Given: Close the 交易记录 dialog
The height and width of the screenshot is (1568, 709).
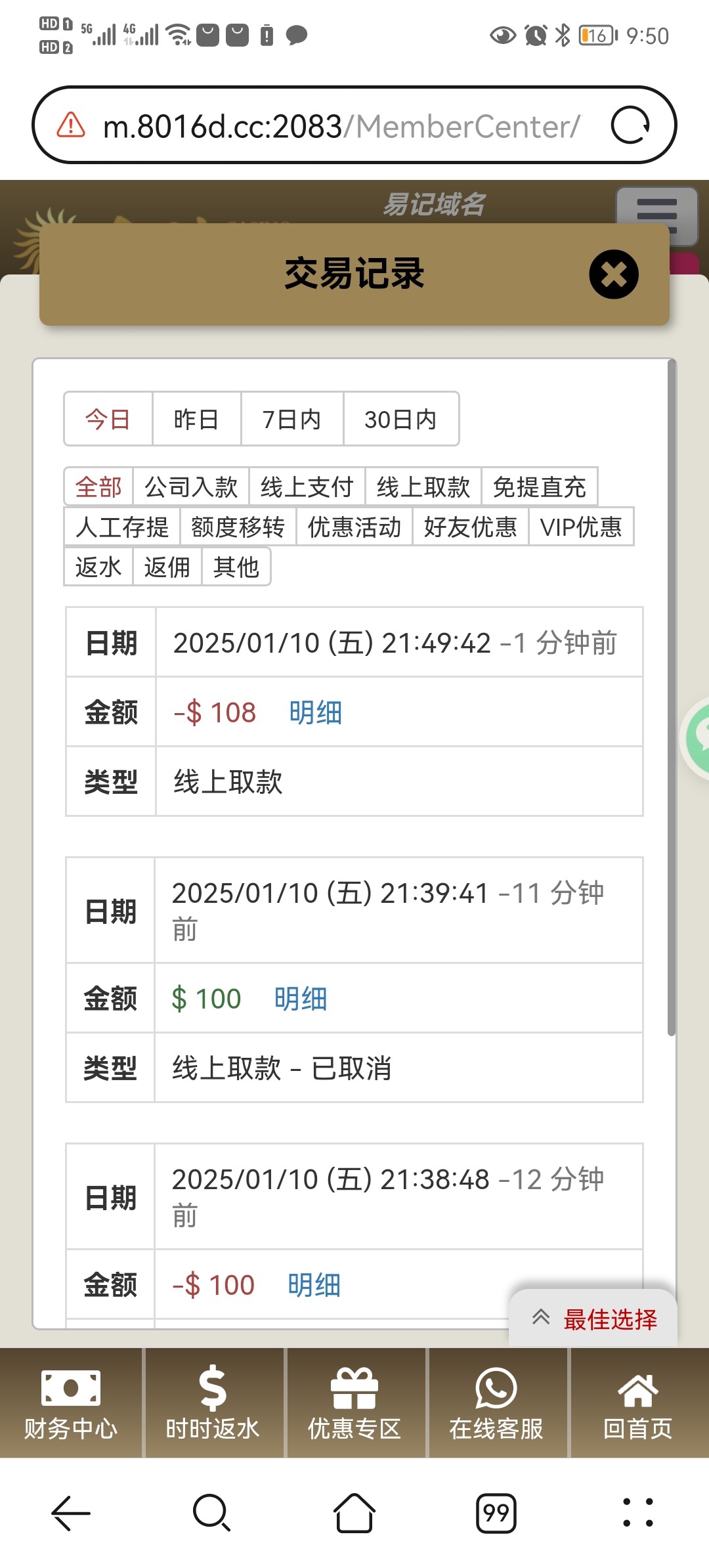Looking at the screenshot, I should pos(613,274).
